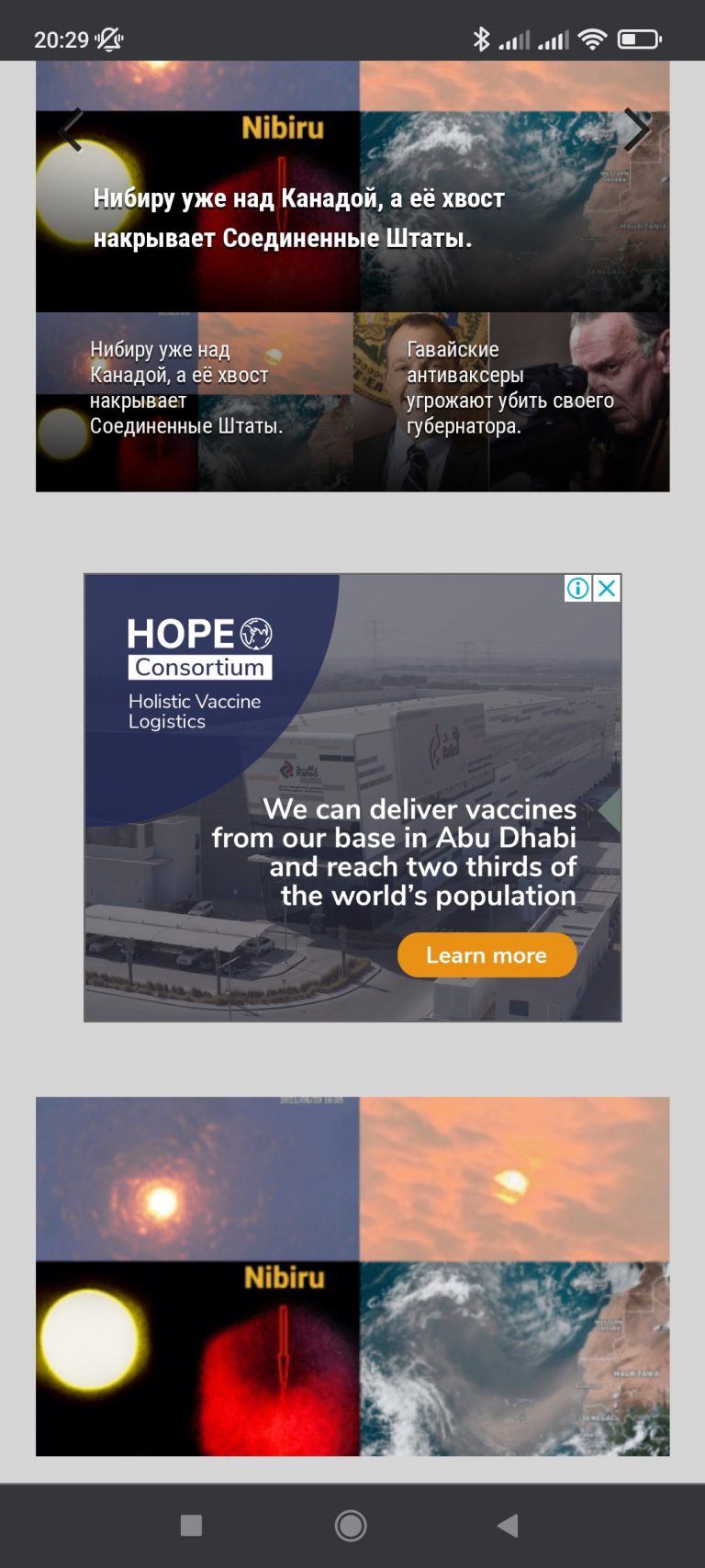
Task: Tap Learn more on HOPE Consortium ad
Action: (487, 955)
